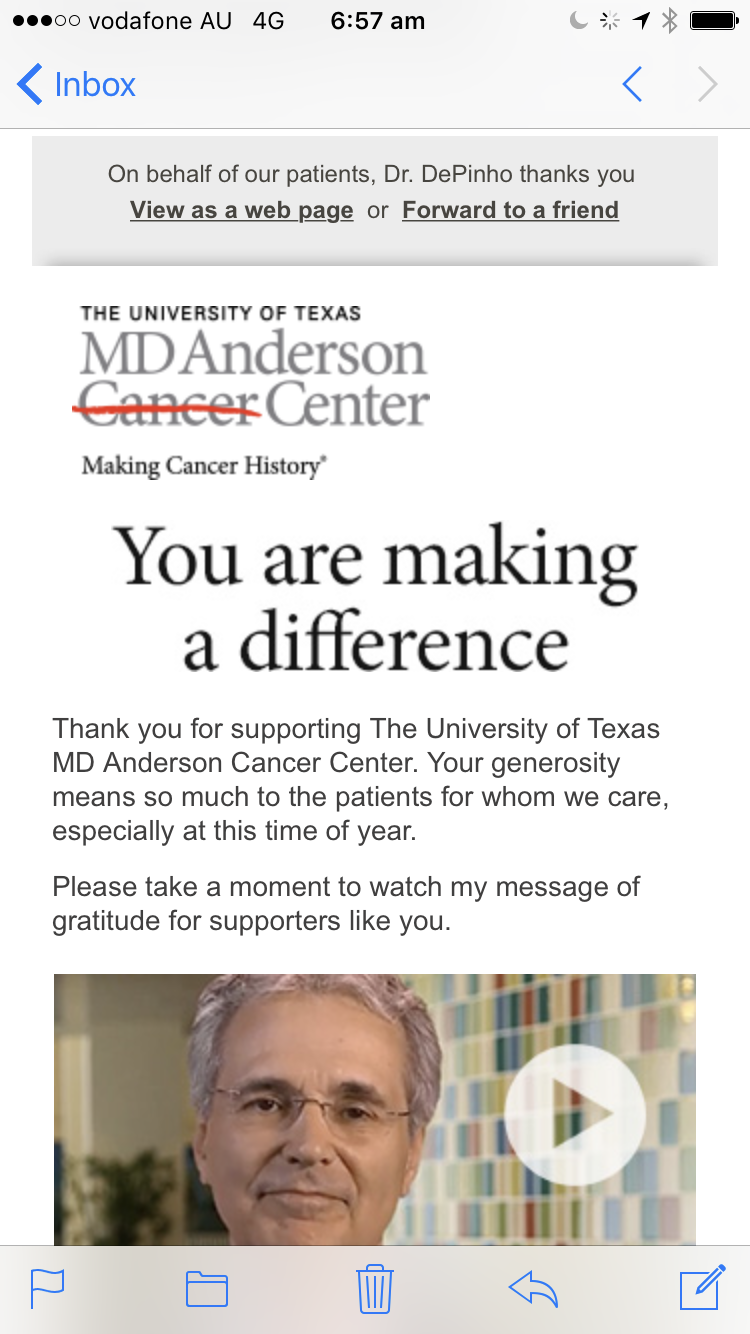This screenshot has width=750, height=1334.
Task: Go back to the Inbox
Action: tap(77, 85)
